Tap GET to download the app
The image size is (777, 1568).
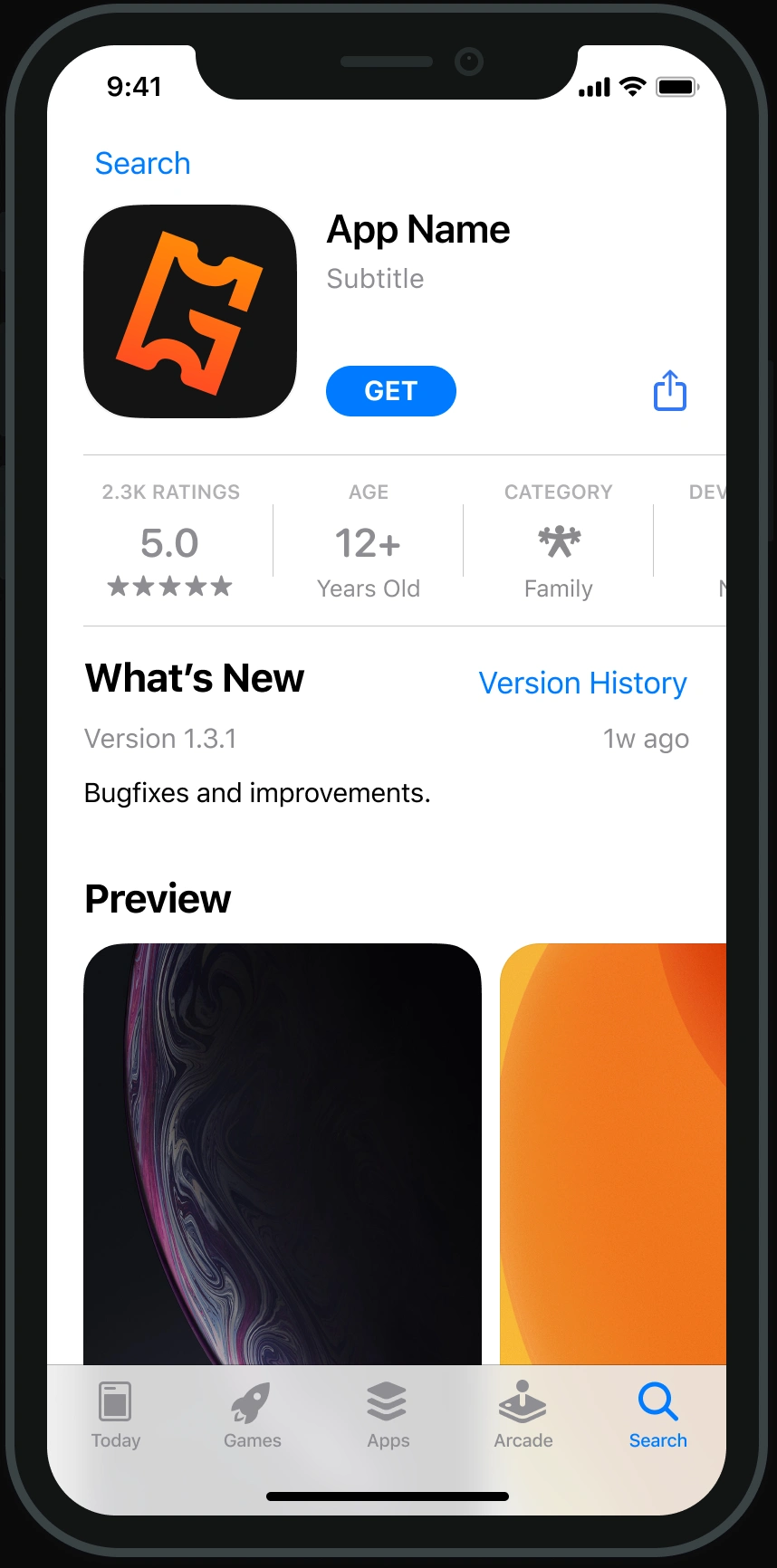tap(390, 391)
